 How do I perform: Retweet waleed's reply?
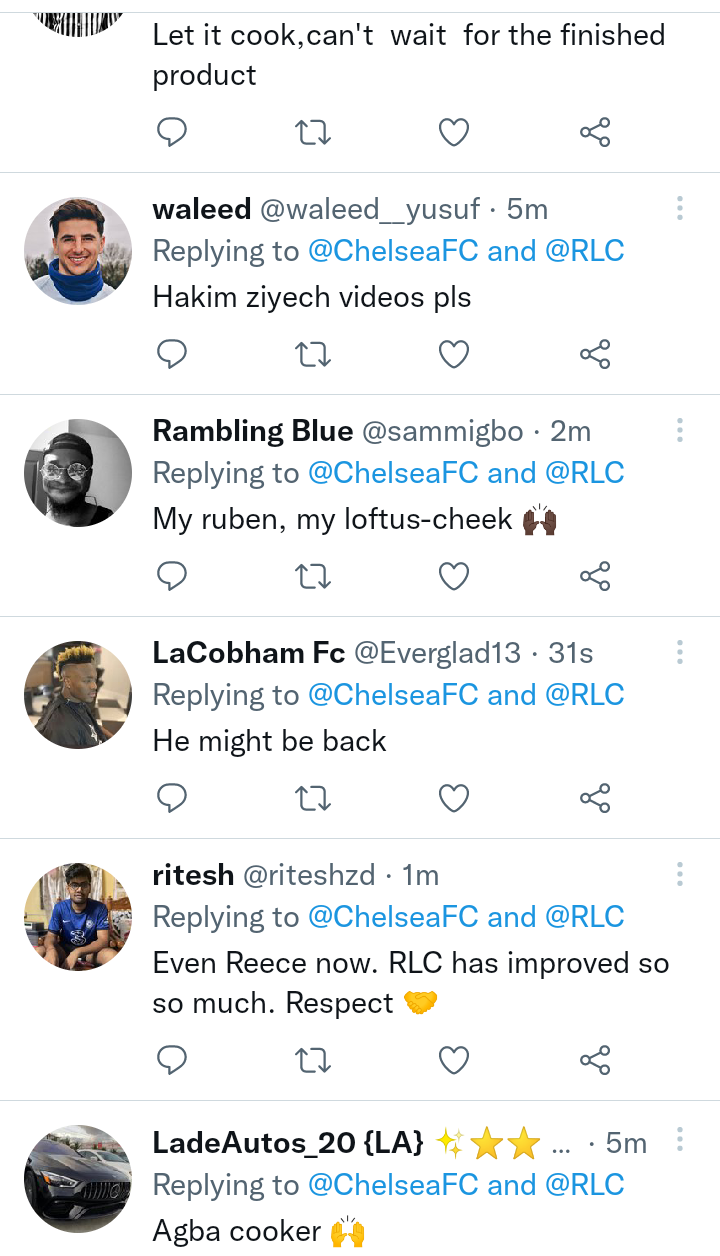314,354
